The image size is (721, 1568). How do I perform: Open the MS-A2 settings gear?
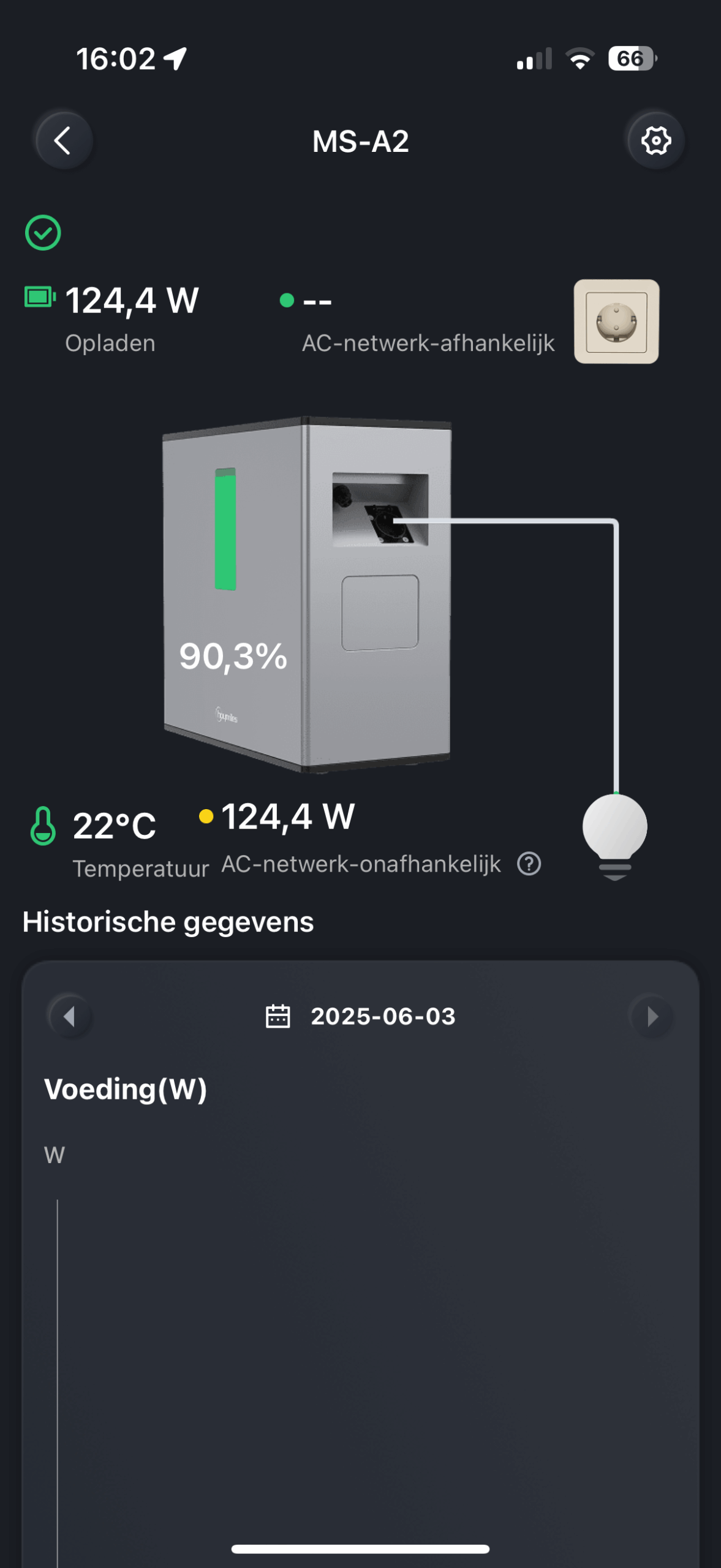[x=655, y=141]
